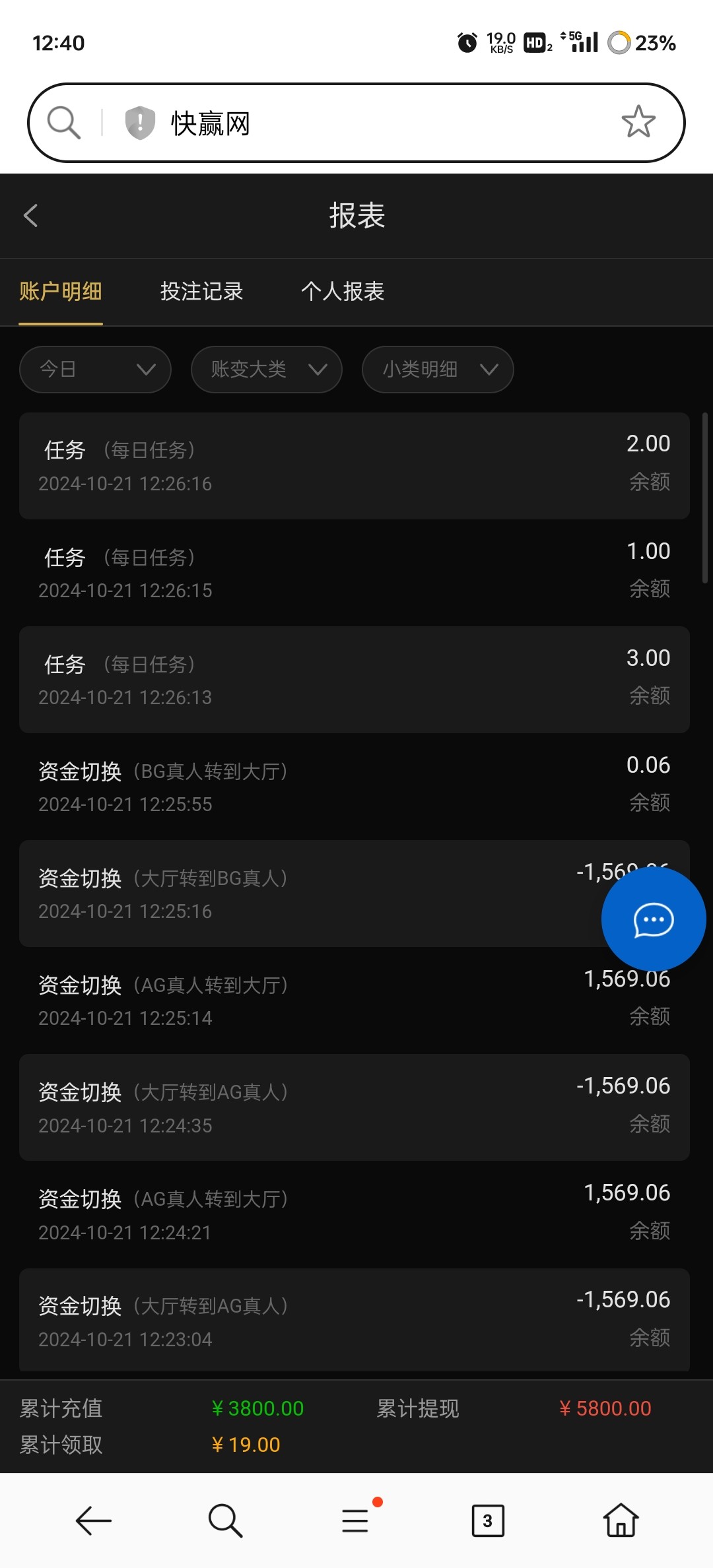Open the browser tabs switcher showing 3

coord(488,1520)
